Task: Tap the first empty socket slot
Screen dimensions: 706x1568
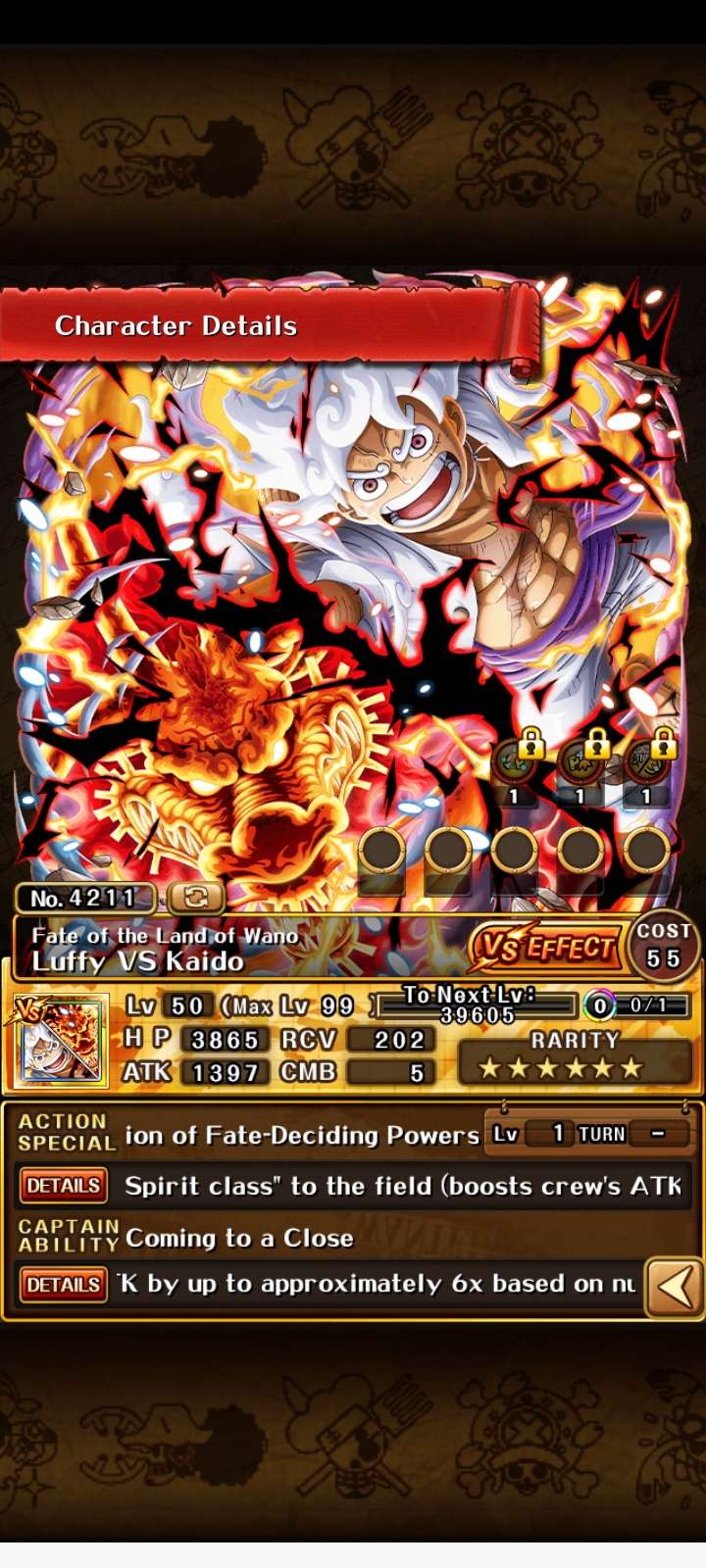Action: (x=381, y=851)
